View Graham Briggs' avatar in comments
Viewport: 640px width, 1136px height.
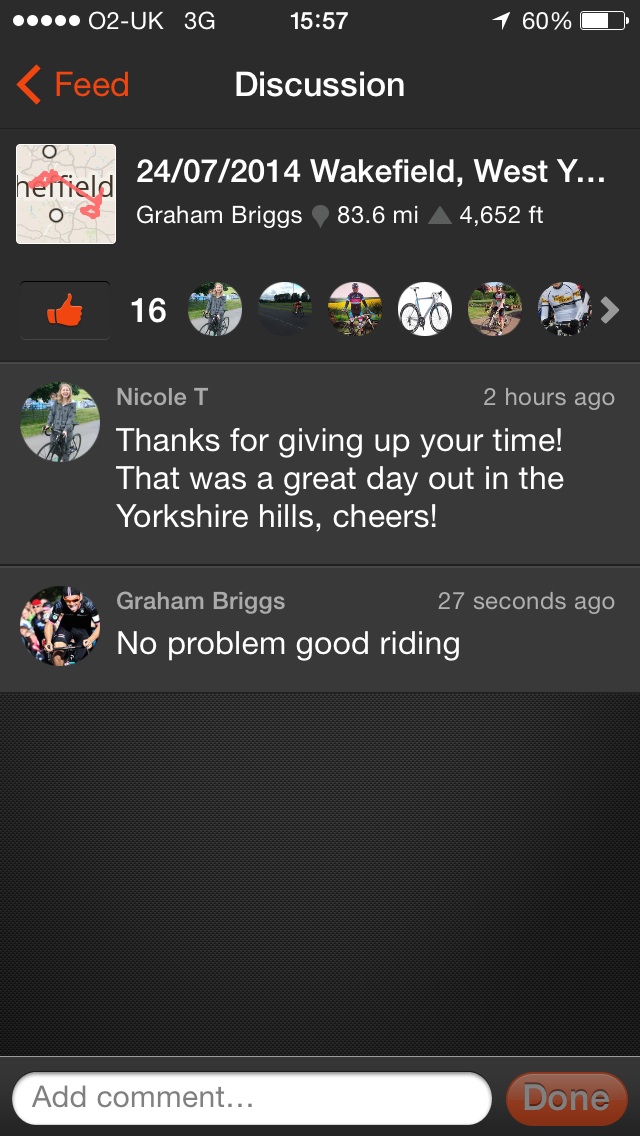(60, 626)
